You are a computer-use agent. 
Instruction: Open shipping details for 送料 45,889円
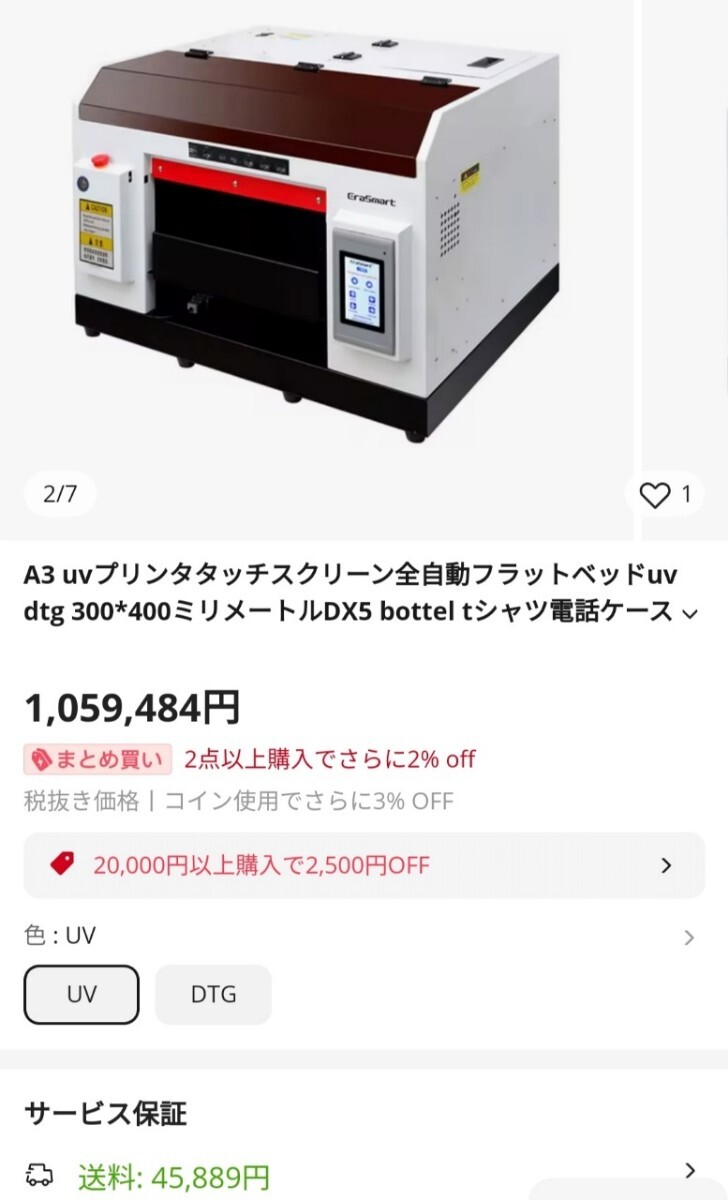688,1172
